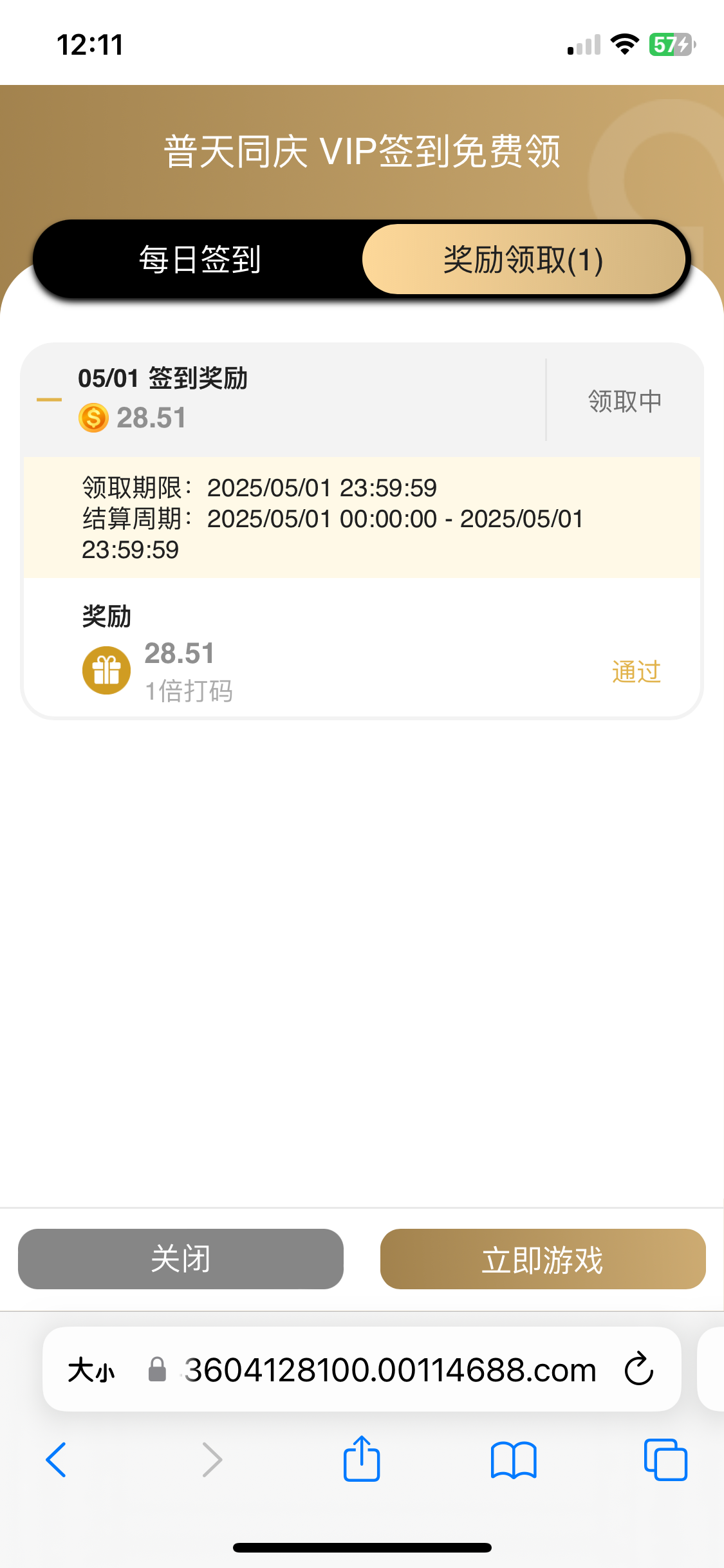Select the 奖励领取(1) tab
Viewport: 724px width, 1568px height.
(x=523, y=260)
